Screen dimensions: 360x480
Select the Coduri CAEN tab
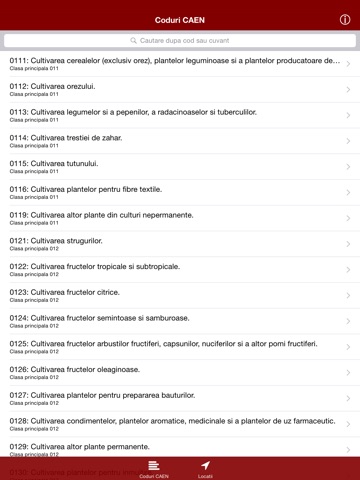click(154, 469)
